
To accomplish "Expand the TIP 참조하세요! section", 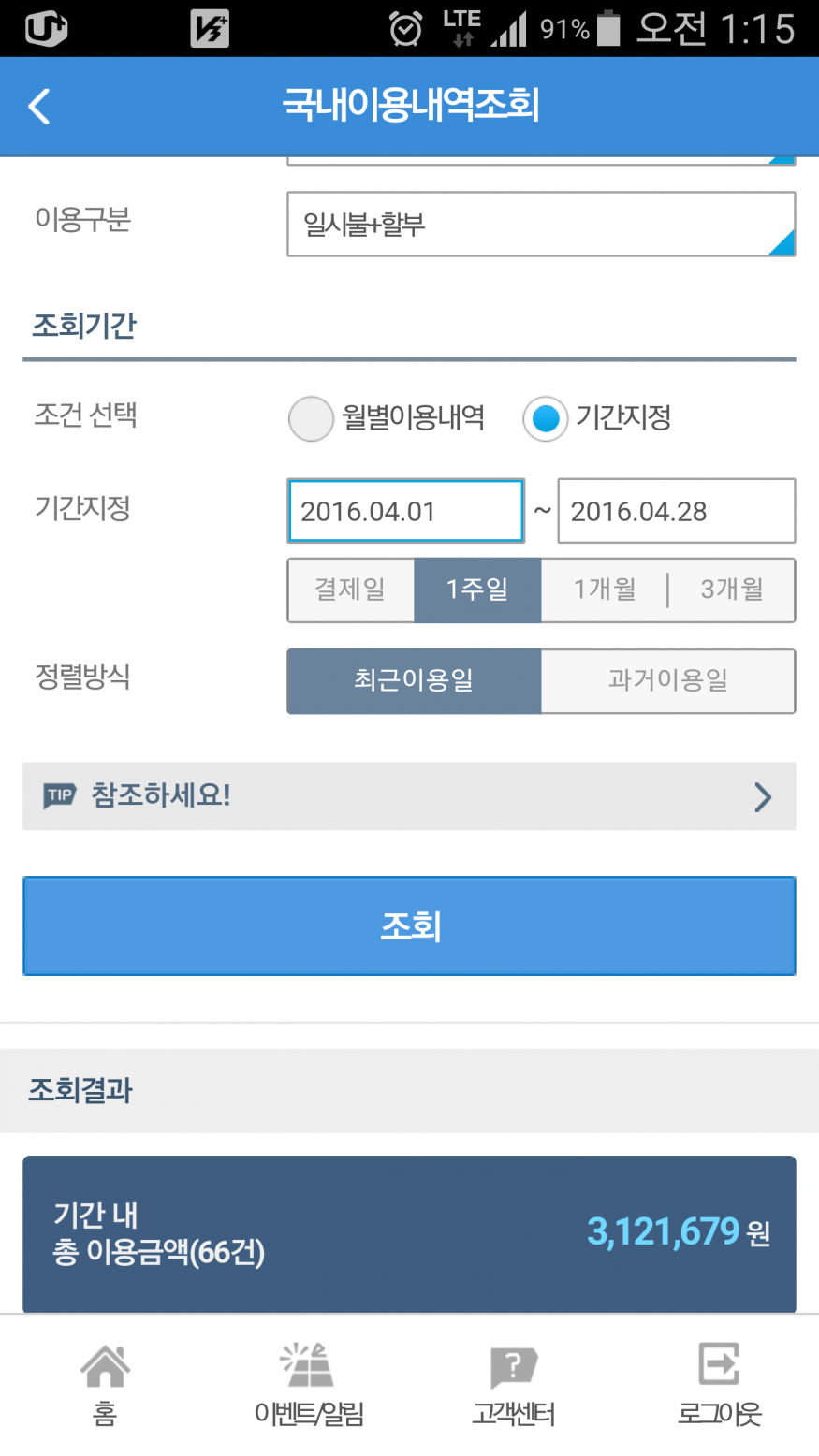I will tap(409, 796).
